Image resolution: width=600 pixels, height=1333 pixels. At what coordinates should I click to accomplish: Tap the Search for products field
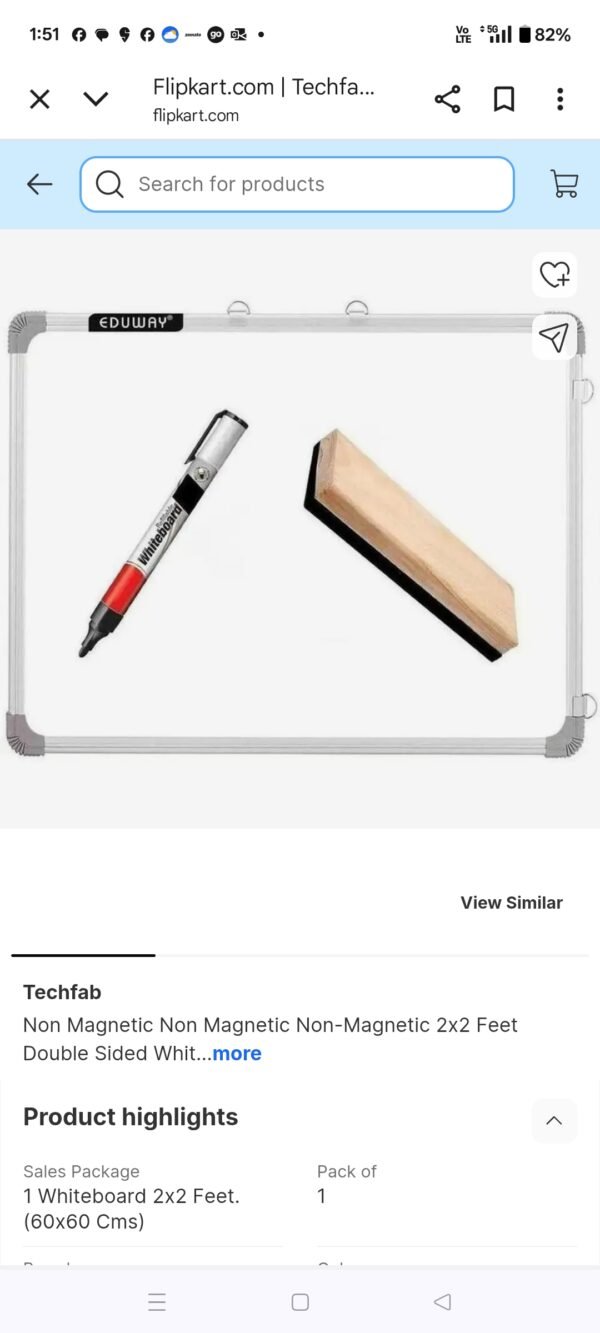(x=297, y=184)
